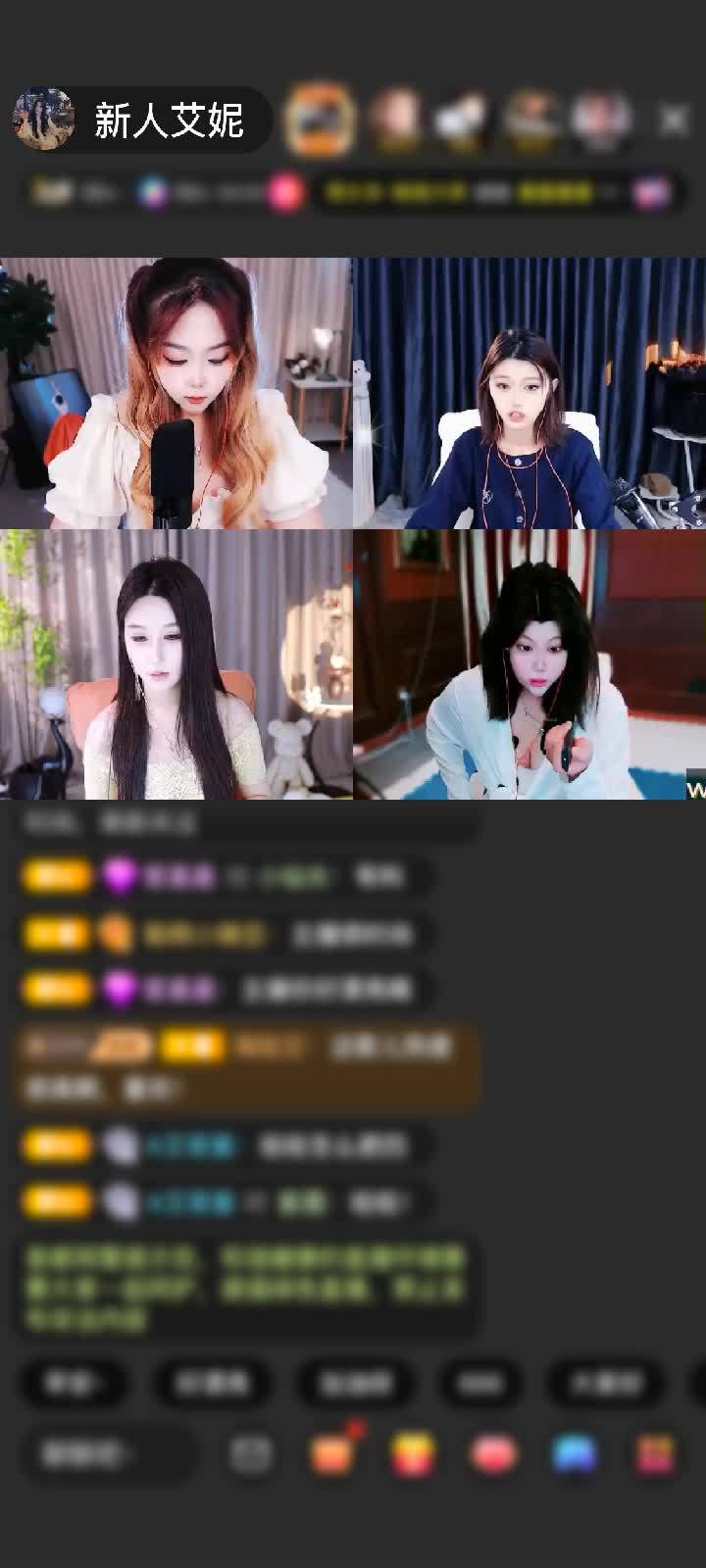
Task: Close the live stream room
Action: [674, 121]
